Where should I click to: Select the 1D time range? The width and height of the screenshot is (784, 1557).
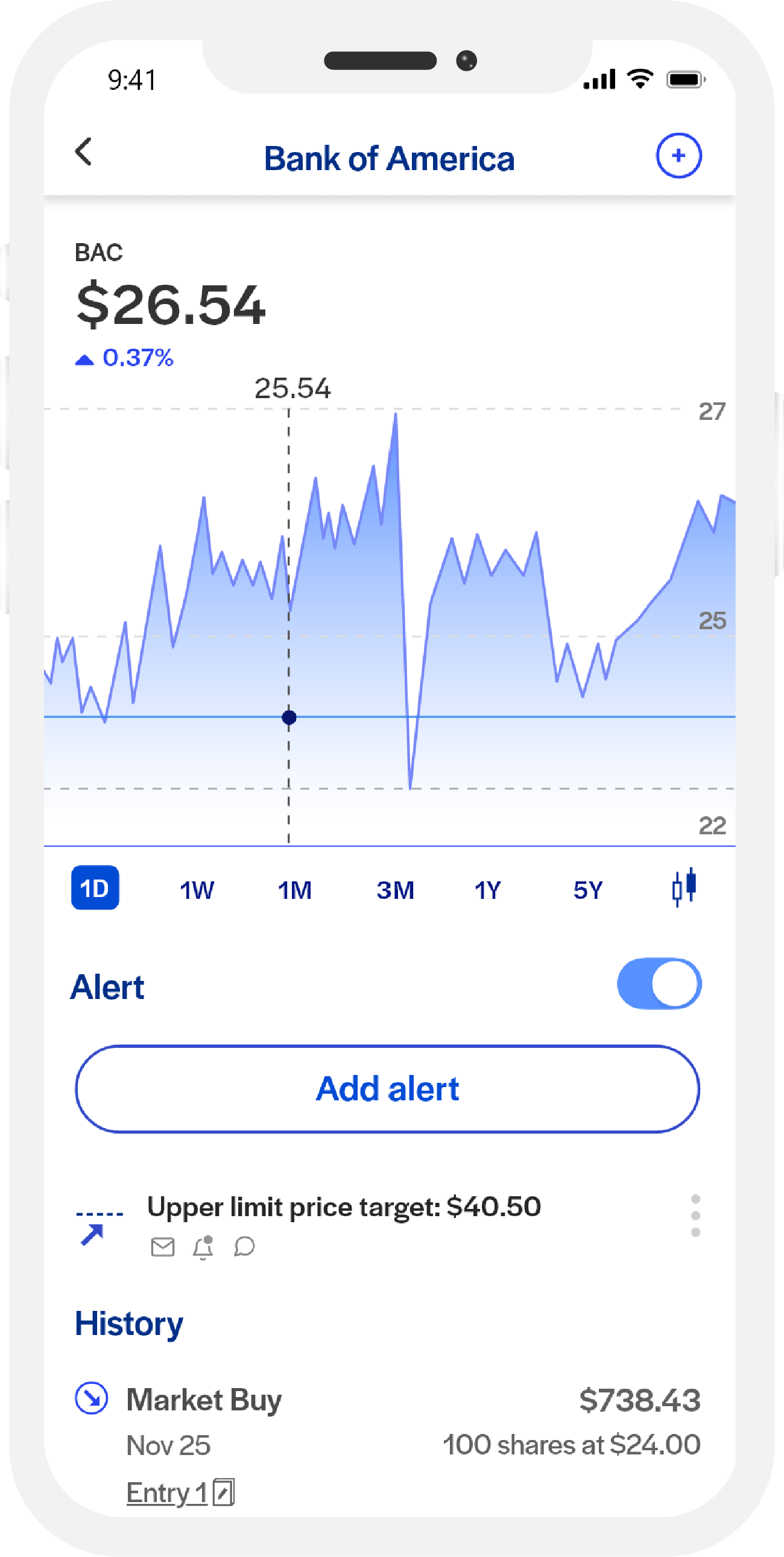(95, 888)
